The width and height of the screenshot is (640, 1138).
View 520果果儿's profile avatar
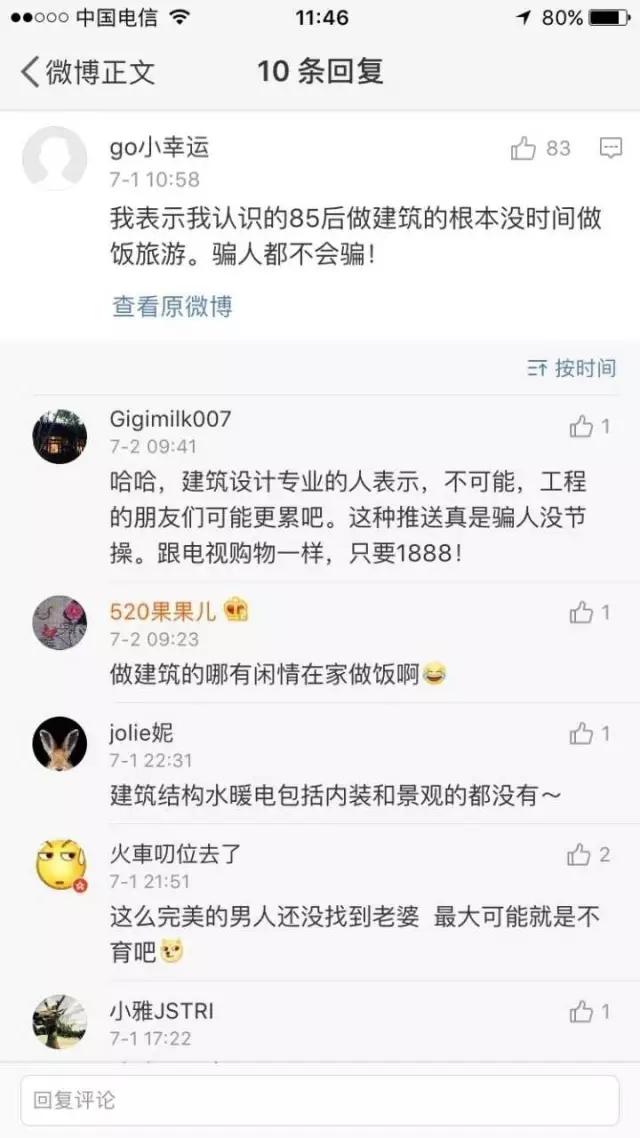(59, 621)
